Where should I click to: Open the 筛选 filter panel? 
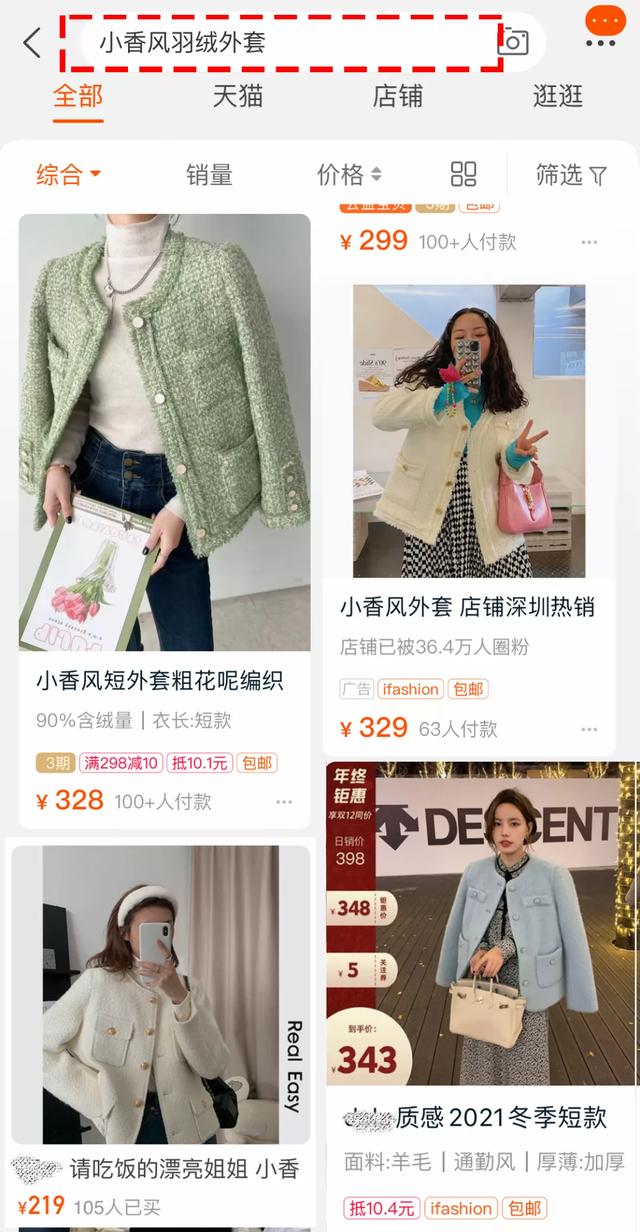pyautogui.click(x=571, y=175)
